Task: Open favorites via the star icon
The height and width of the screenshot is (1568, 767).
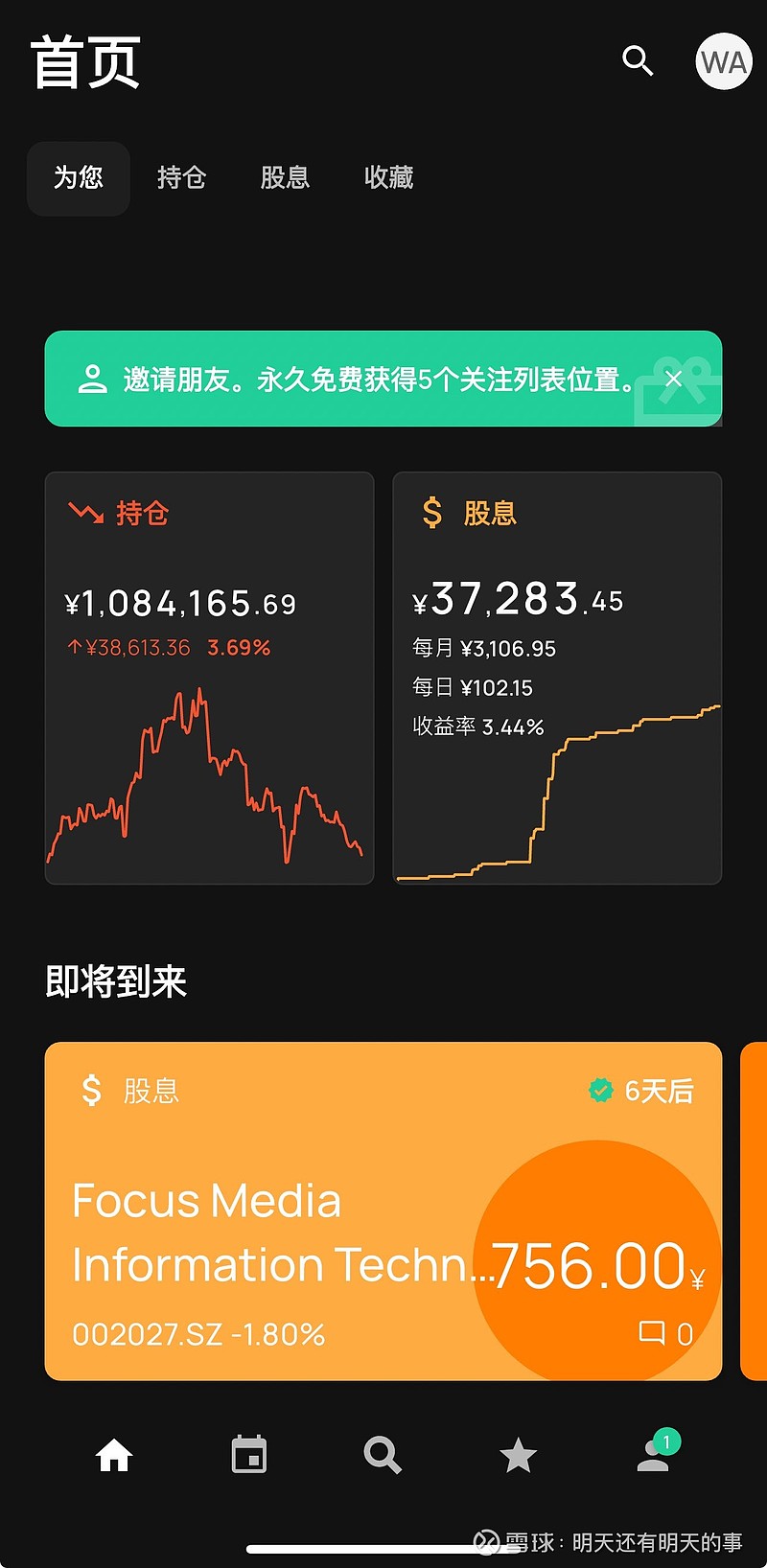Action: click(518, 1455)
